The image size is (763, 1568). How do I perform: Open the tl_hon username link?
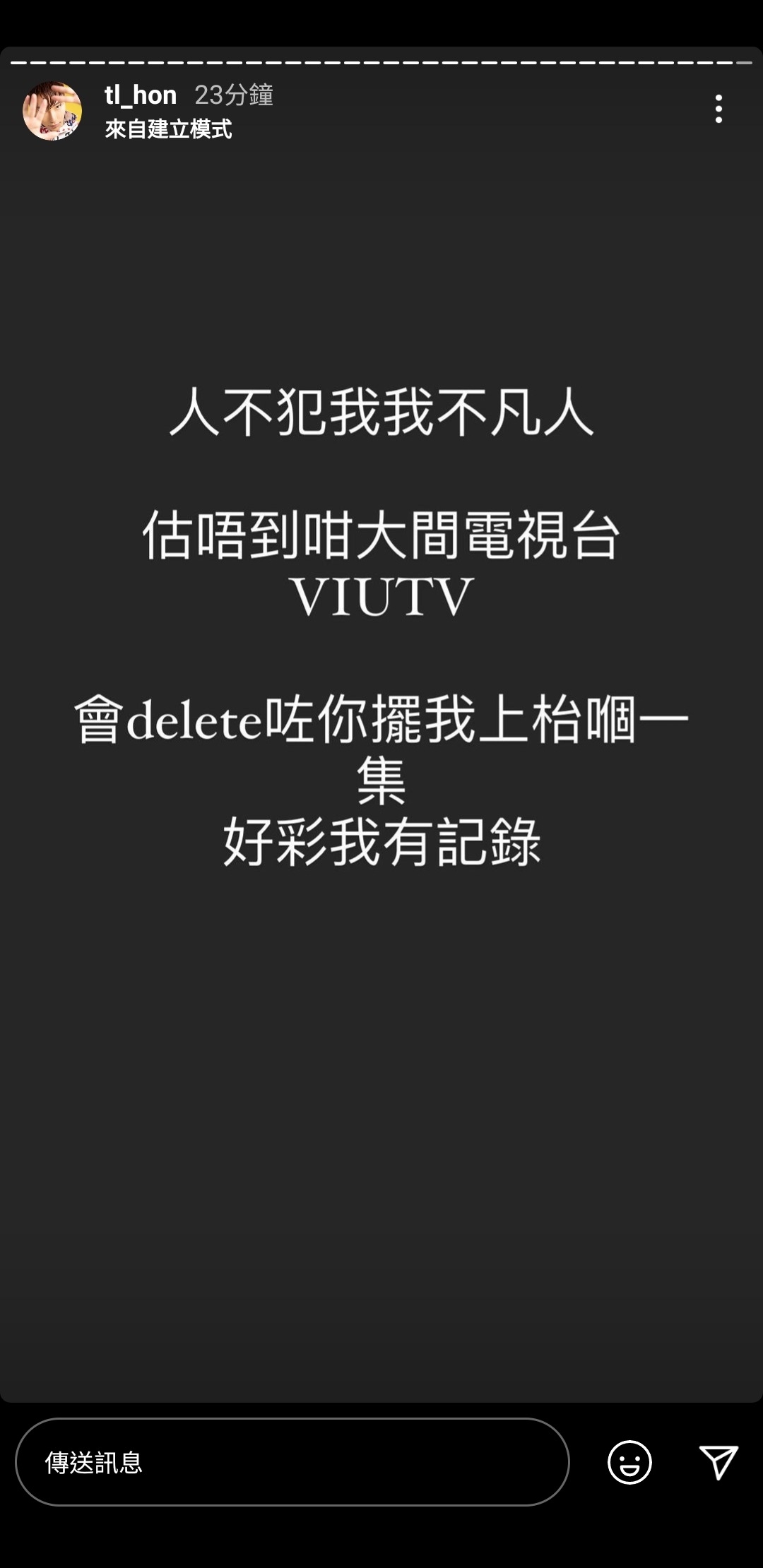pyautogui.click(x=141, y=95)
